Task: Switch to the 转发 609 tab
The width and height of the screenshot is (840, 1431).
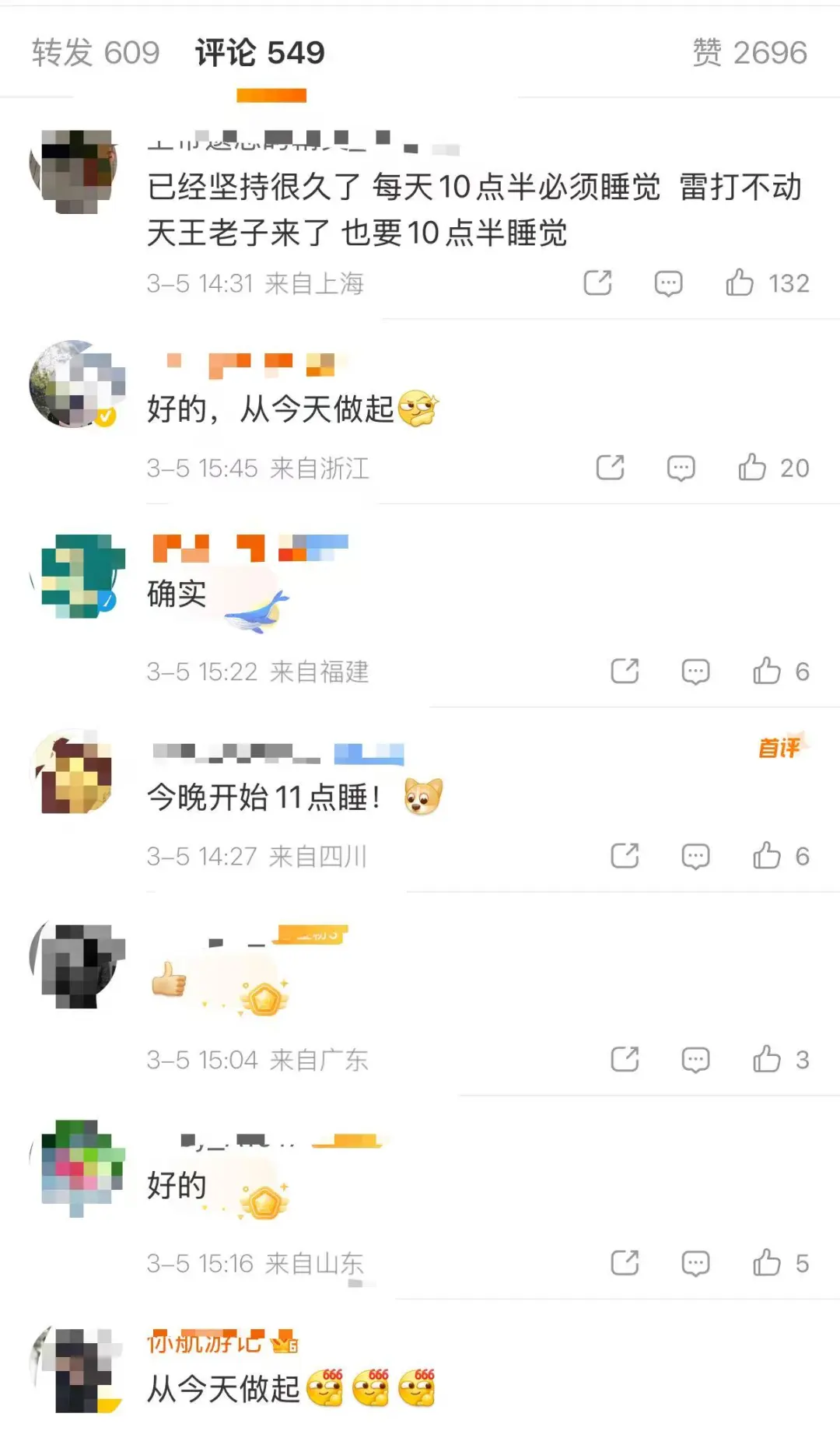Action: pyautogui.click(x=93, y=52)
